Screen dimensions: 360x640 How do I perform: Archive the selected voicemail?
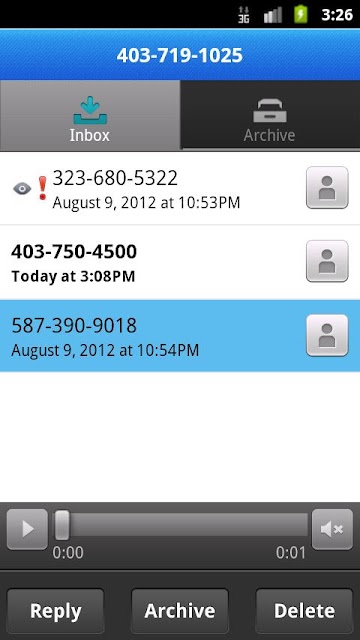click(180, 611)
